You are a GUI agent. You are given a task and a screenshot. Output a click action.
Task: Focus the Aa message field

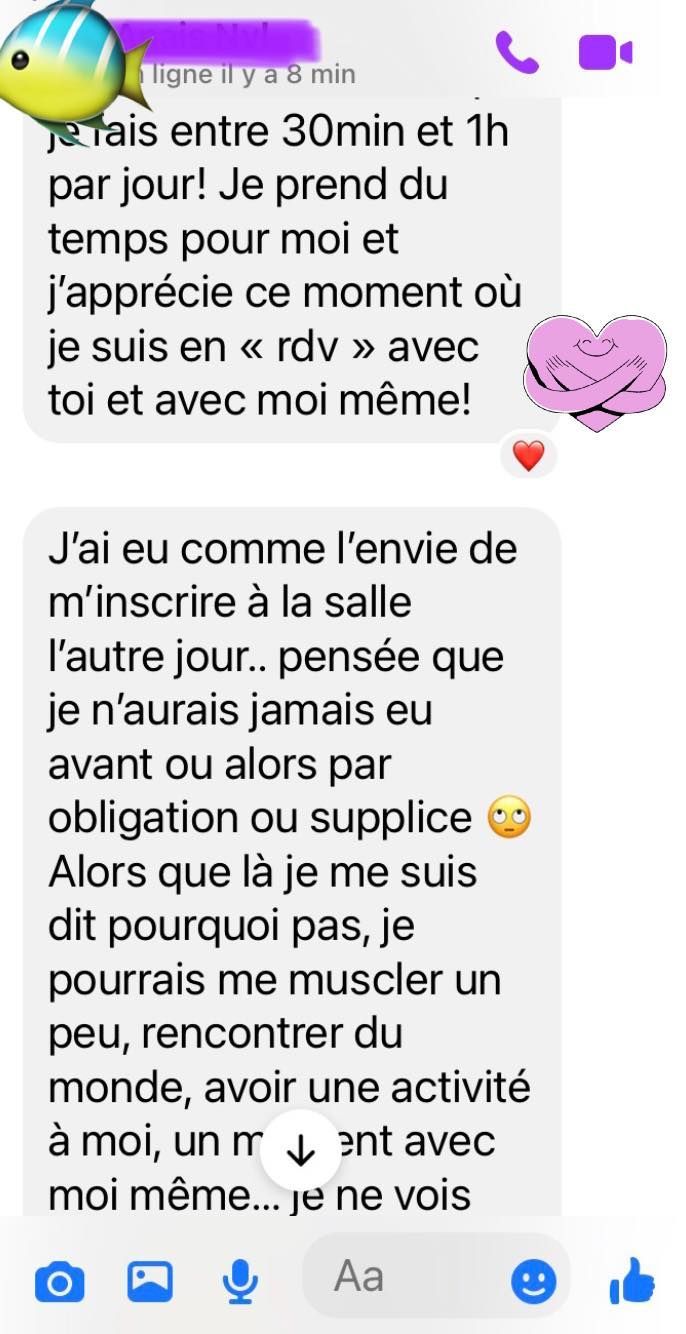(410, 1276)
